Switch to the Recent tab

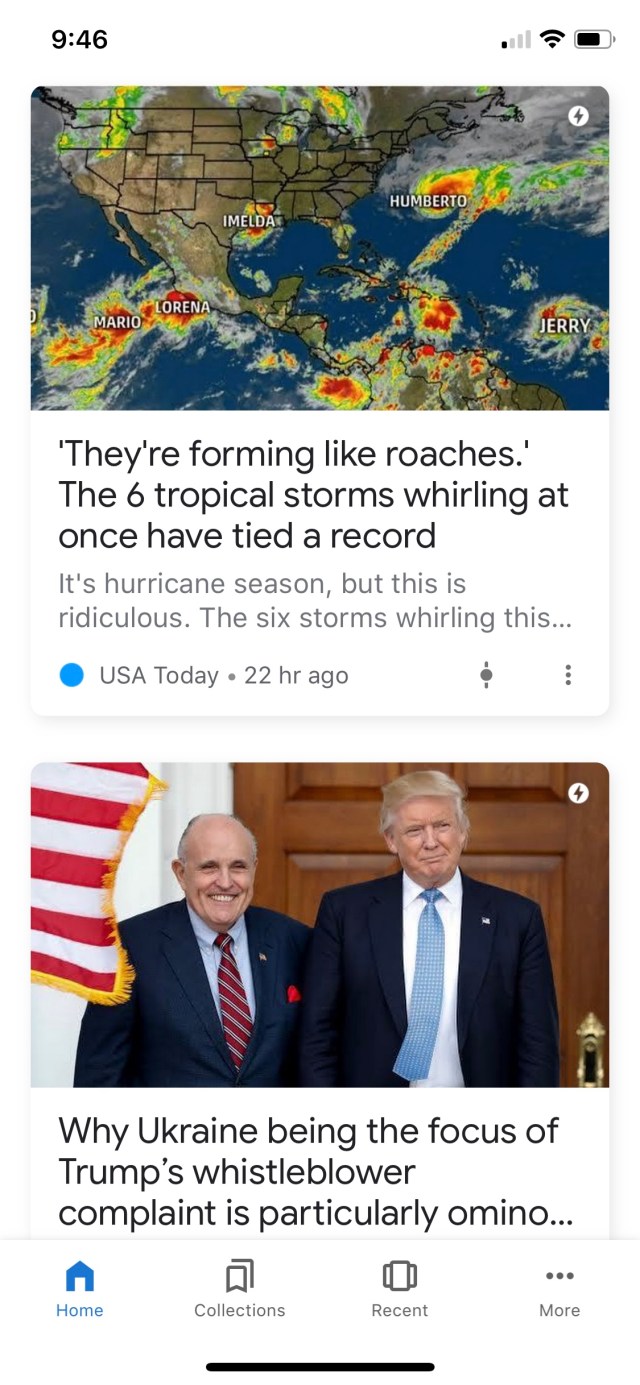click(399, 1290)
